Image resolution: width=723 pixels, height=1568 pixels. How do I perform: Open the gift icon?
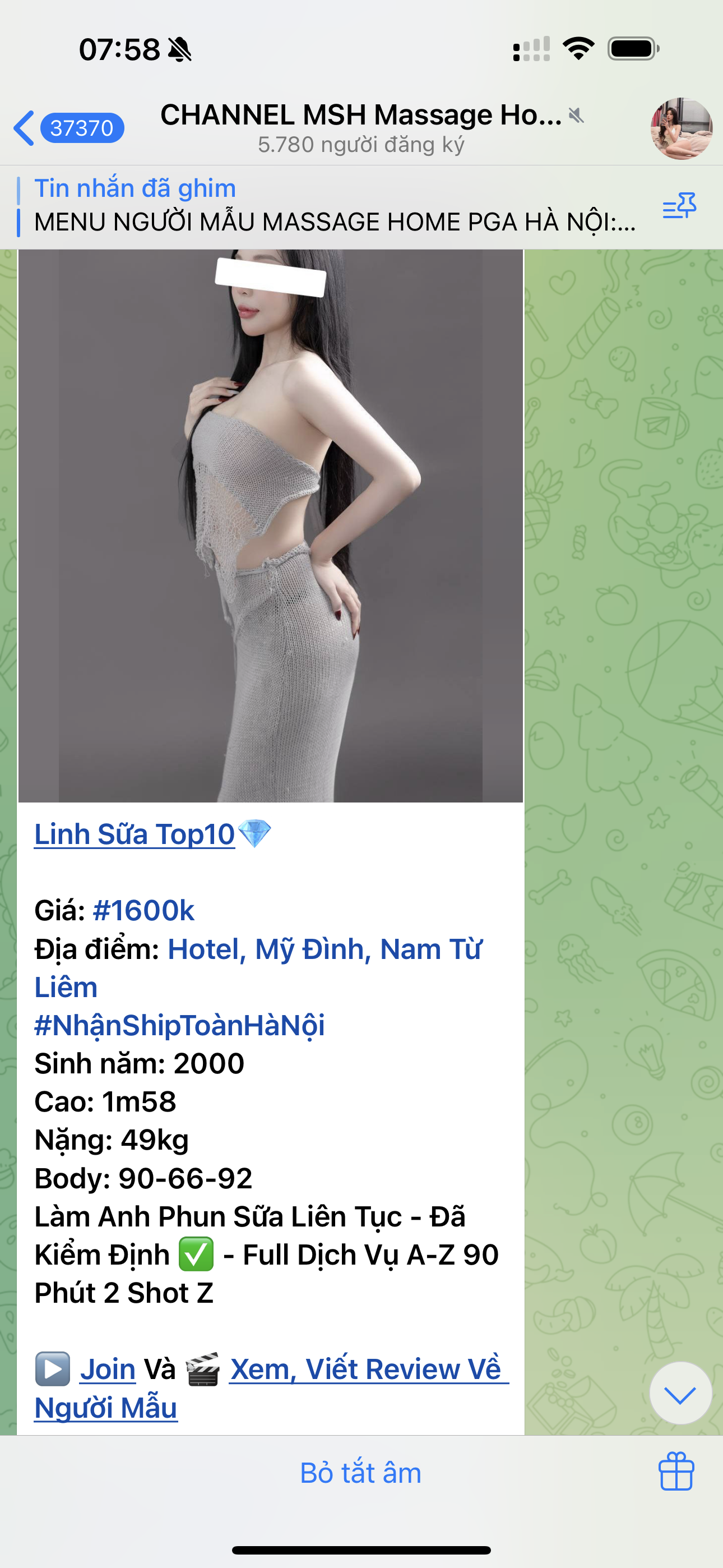point(675,1471)
